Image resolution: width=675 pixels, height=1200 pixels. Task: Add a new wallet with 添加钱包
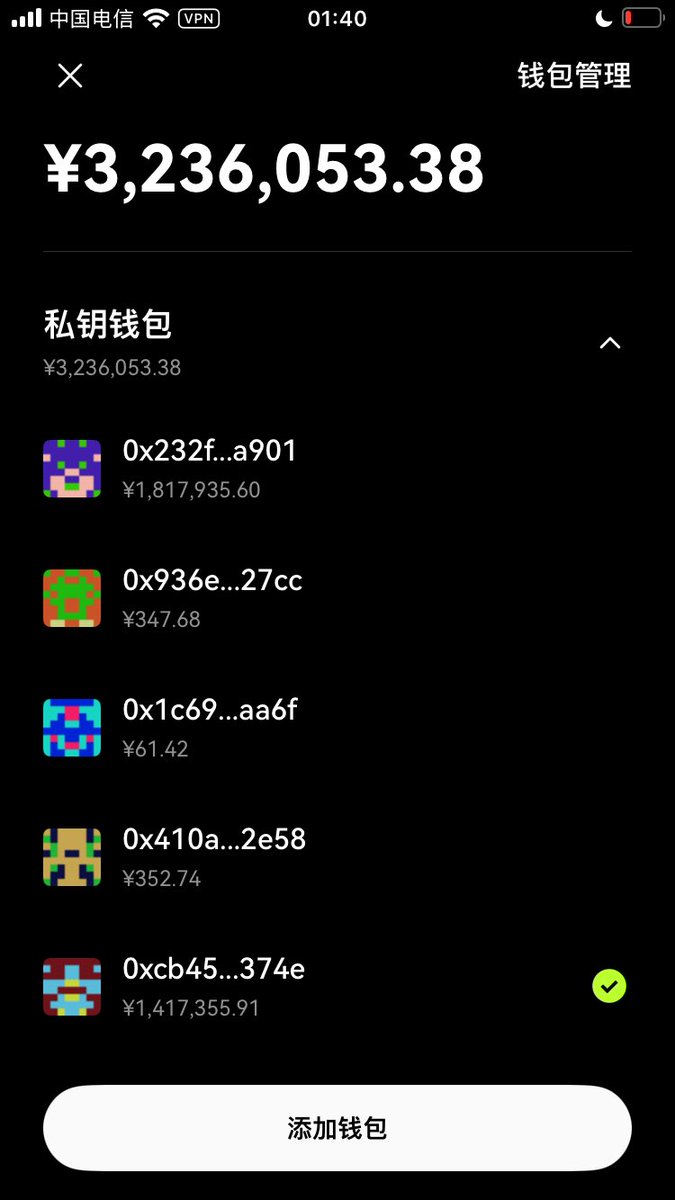[337, 1128]
